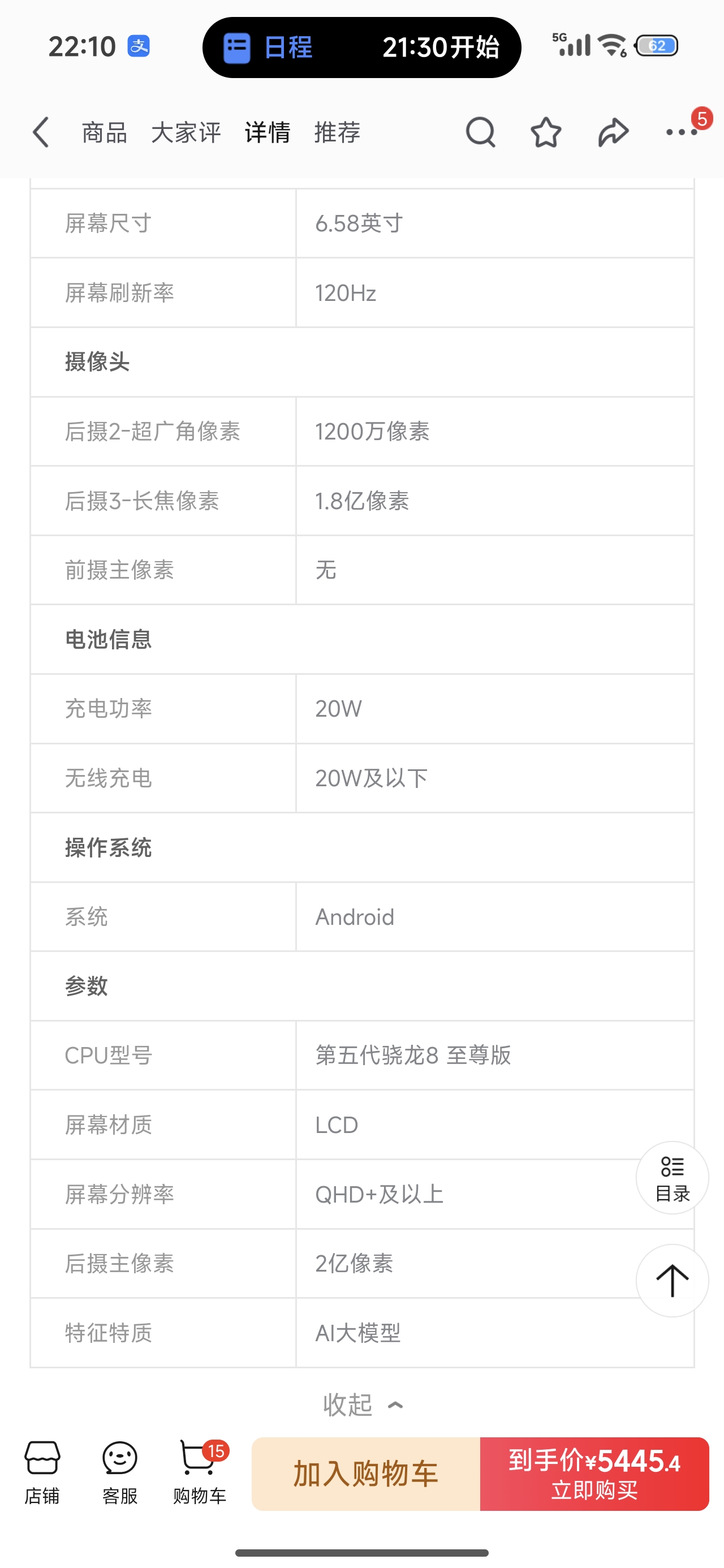724x1568 pixels.
Task: Open the 日程 schedule pill in the status bar
Action: point(361,48)
